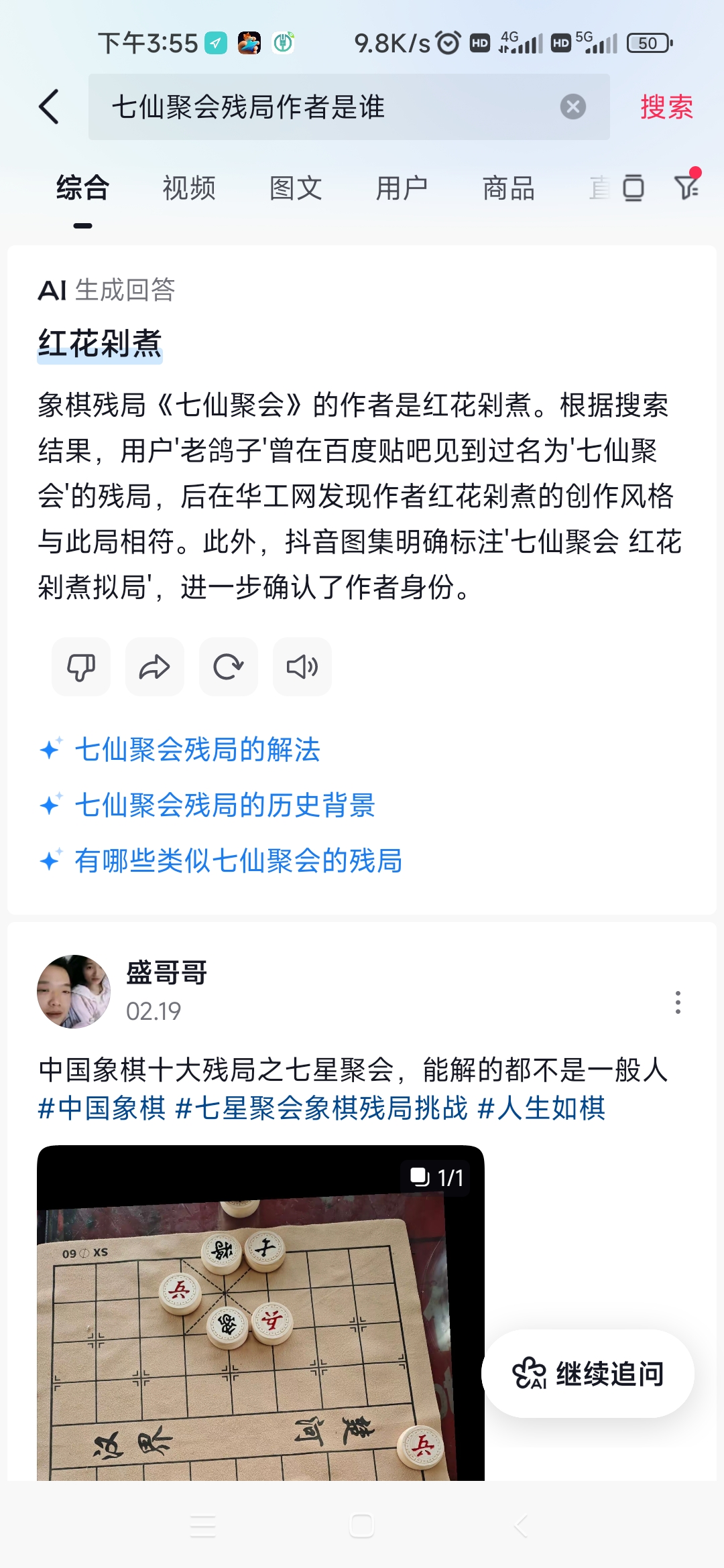Read the AI answer aloud

point(302,667)
